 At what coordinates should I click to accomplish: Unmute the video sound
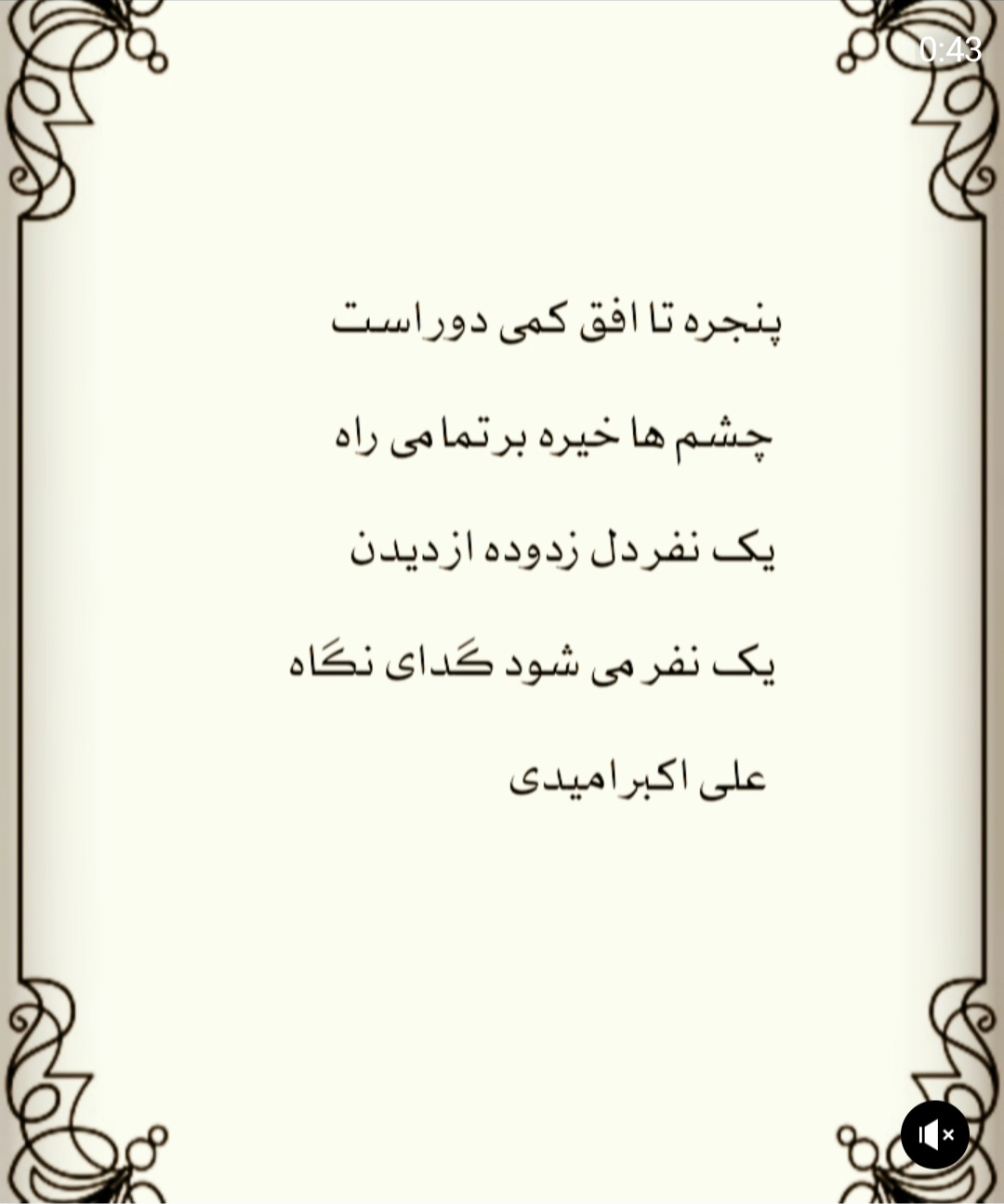click(x=935, y=1135)
